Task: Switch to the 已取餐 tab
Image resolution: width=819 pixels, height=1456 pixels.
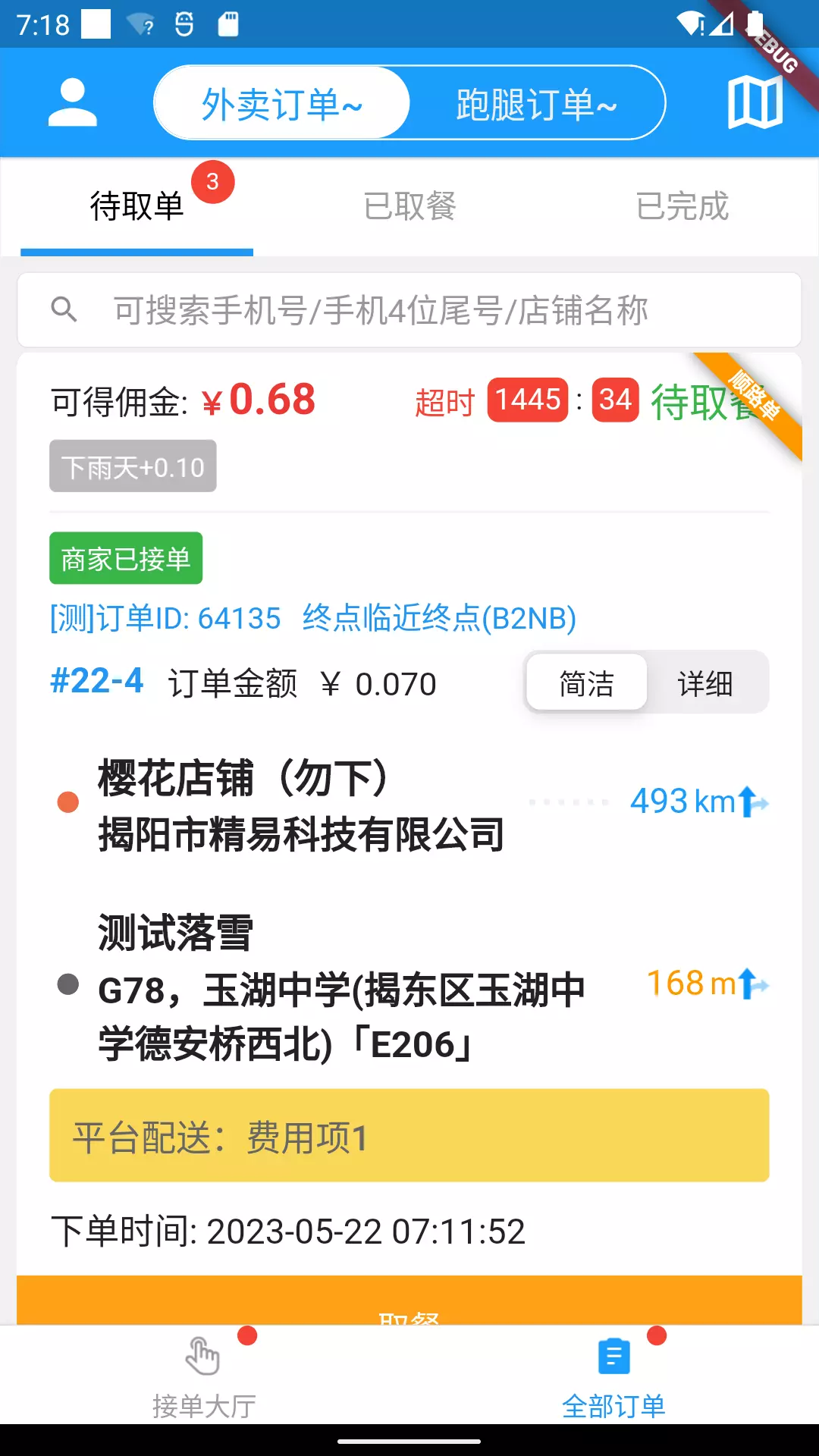Action: (409, 206)
